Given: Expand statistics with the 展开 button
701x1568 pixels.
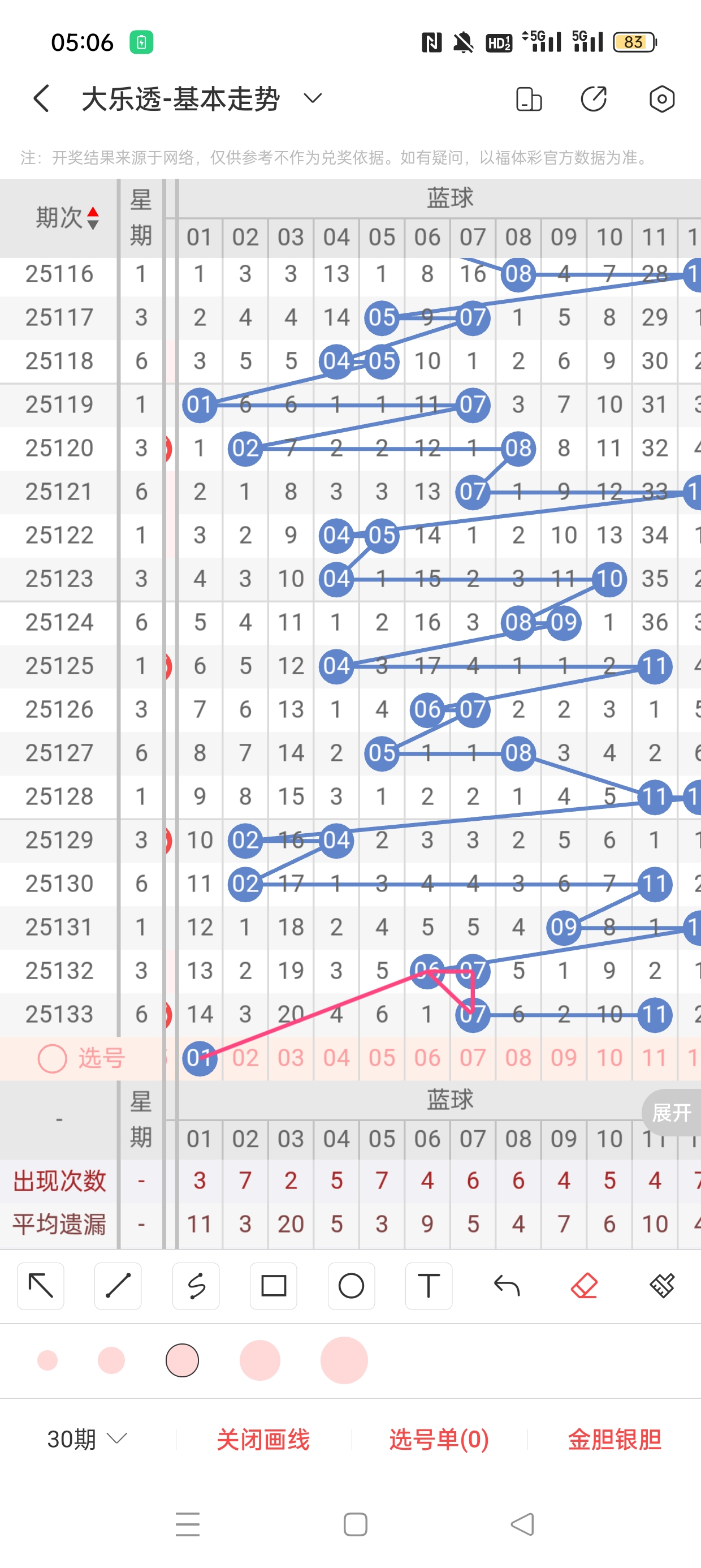Looking at the screenshot, I should 670,1113.
